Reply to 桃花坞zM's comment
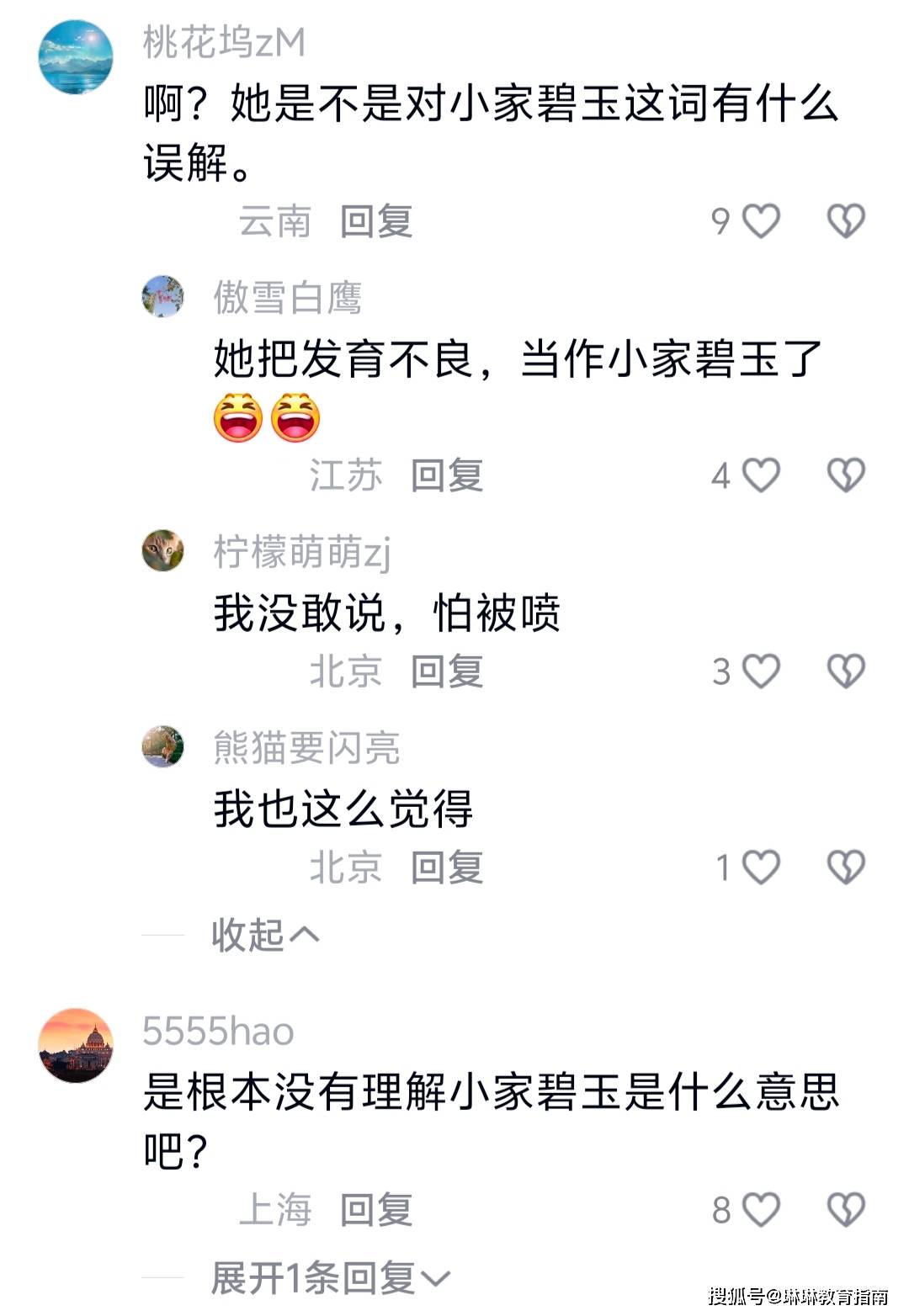This screenshot has width=909, height=1316. 376,222
